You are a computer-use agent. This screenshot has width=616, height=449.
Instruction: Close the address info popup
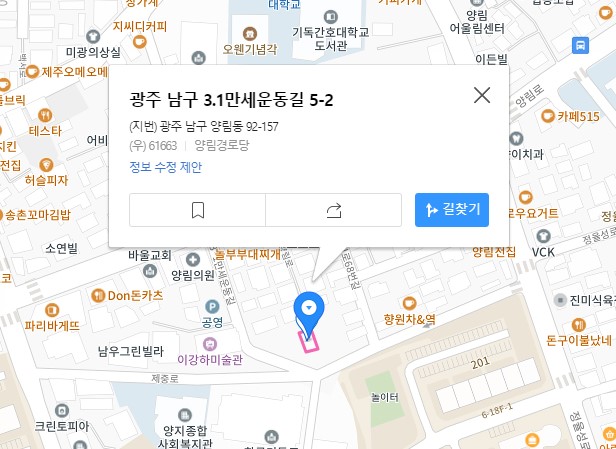[482, 96]
